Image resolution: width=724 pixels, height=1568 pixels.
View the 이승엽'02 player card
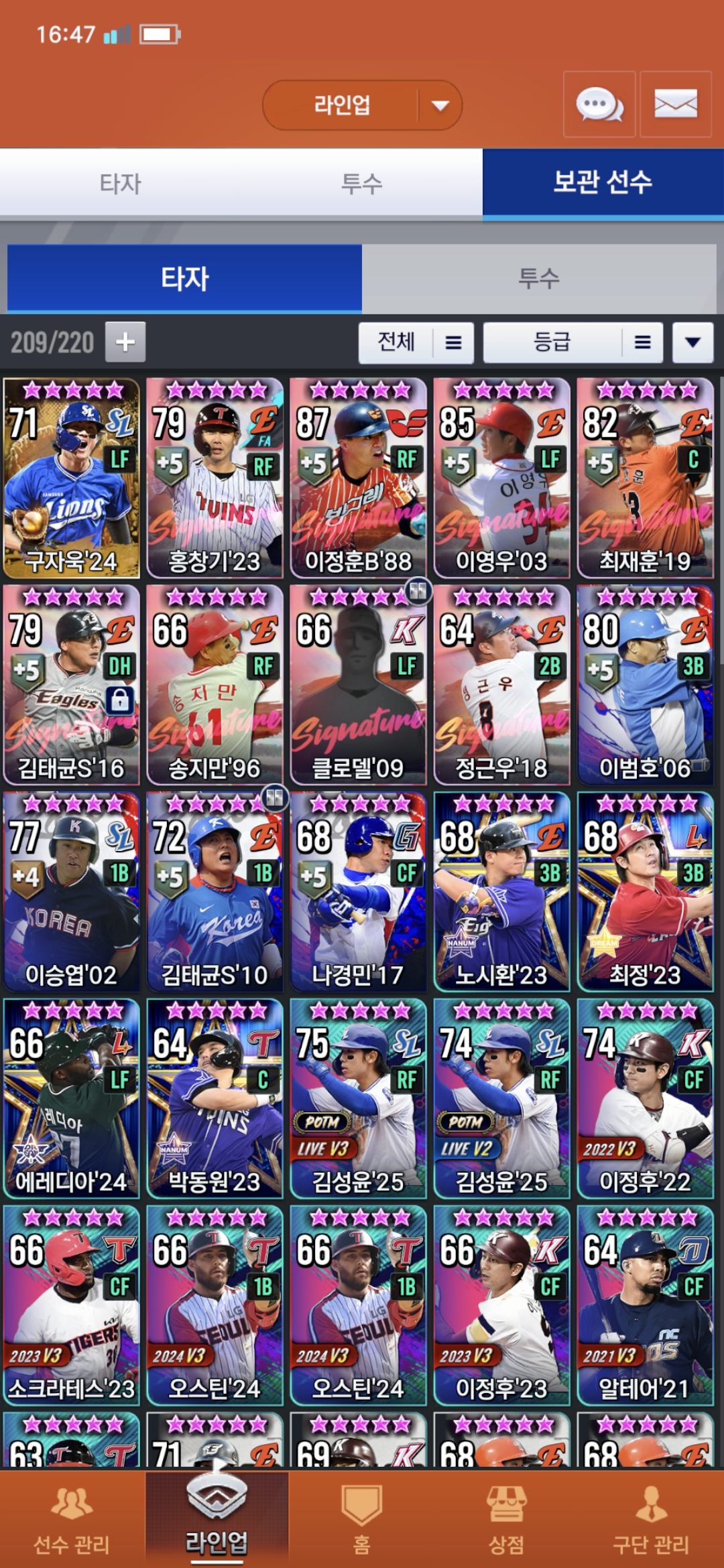click(71, 891)
